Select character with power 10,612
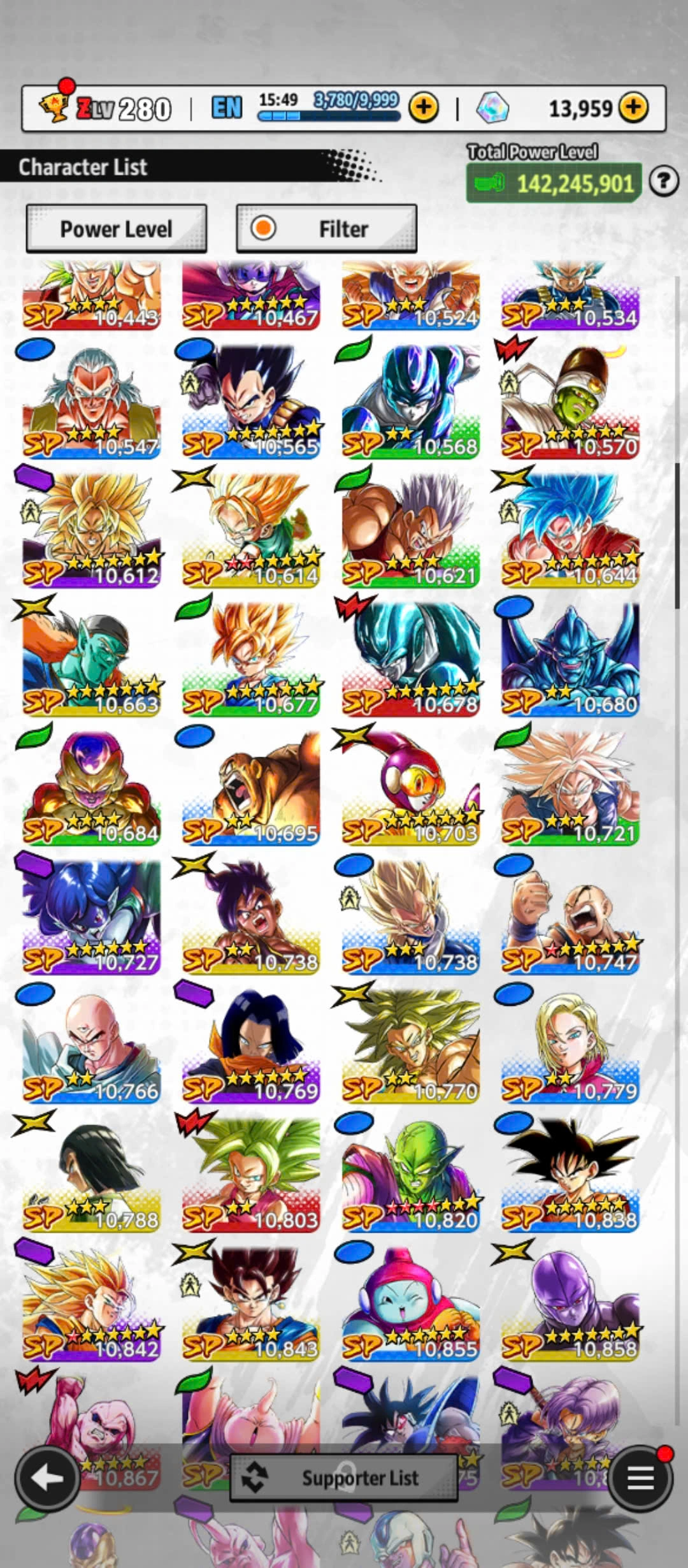The width and height of the screenshot is (688, 1568). click(x=91, y=529)
